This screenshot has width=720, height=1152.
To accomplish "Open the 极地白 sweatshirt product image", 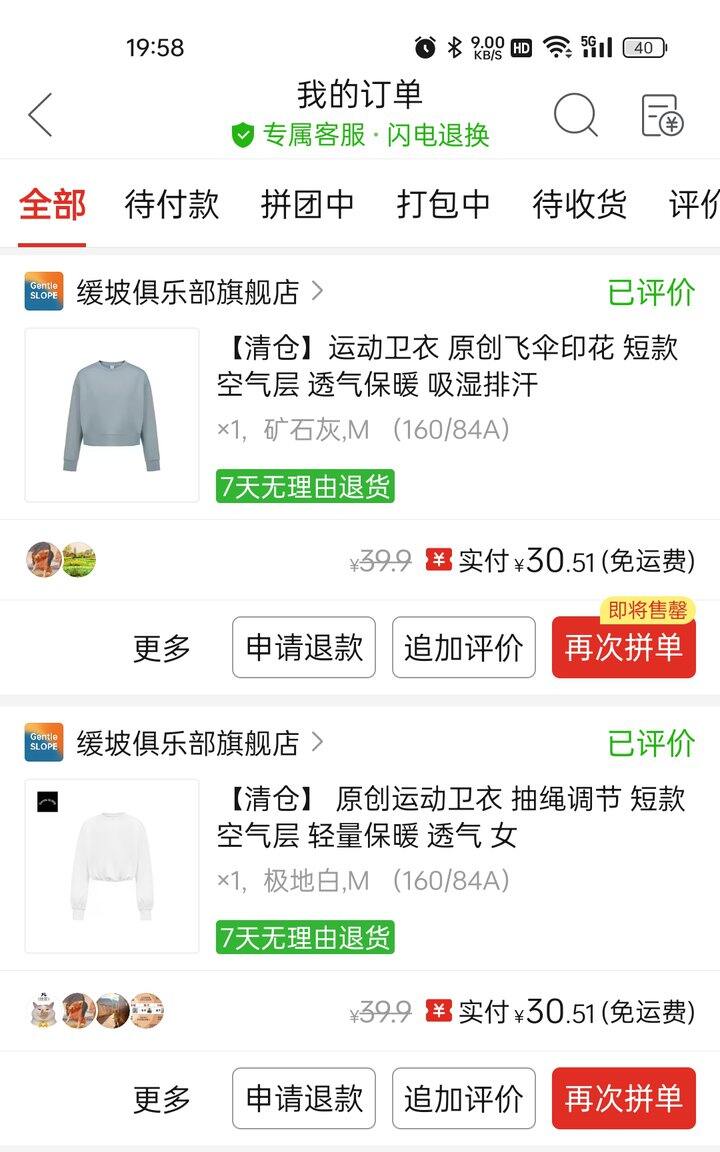I will tap(112, 866).
